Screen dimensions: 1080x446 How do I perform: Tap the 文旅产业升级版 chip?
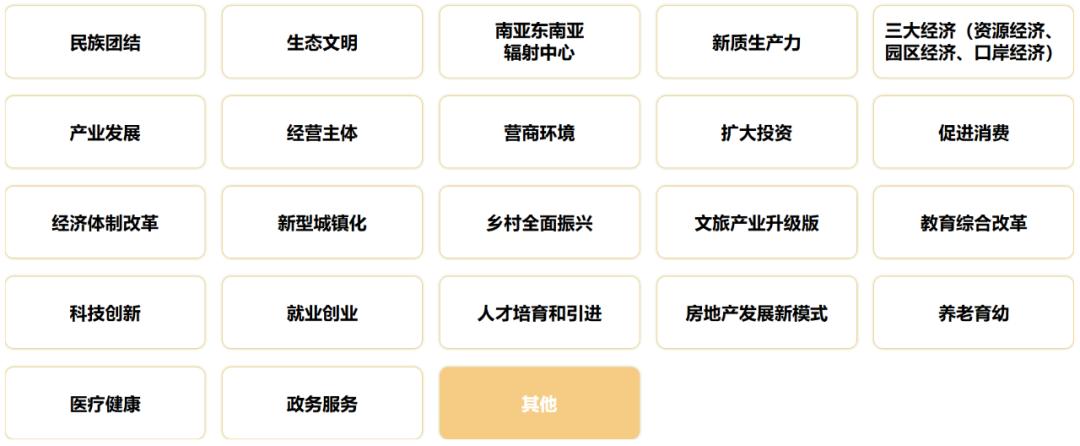click(x=756, y=223)
